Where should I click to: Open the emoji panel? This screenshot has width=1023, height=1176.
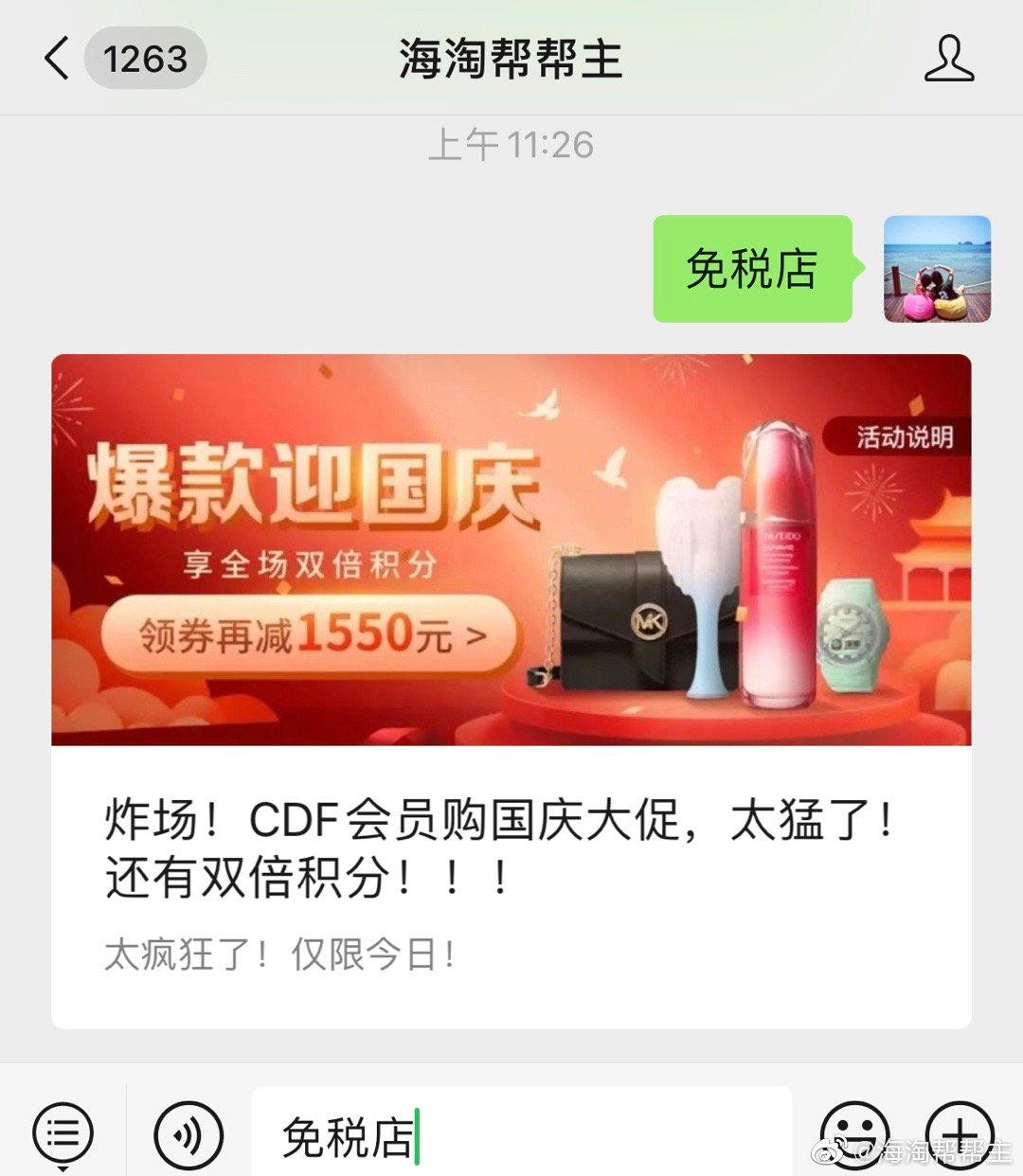tap(855, 1133)
